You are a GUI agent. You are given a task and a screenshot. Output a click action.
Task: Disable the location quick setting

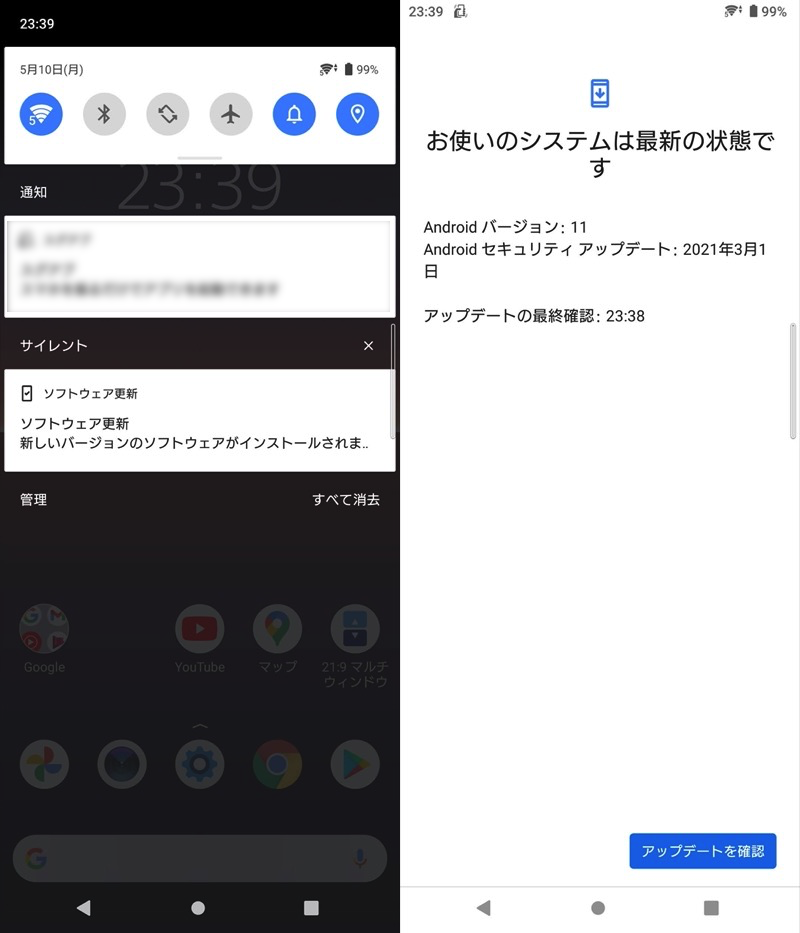tap(357, 114)
